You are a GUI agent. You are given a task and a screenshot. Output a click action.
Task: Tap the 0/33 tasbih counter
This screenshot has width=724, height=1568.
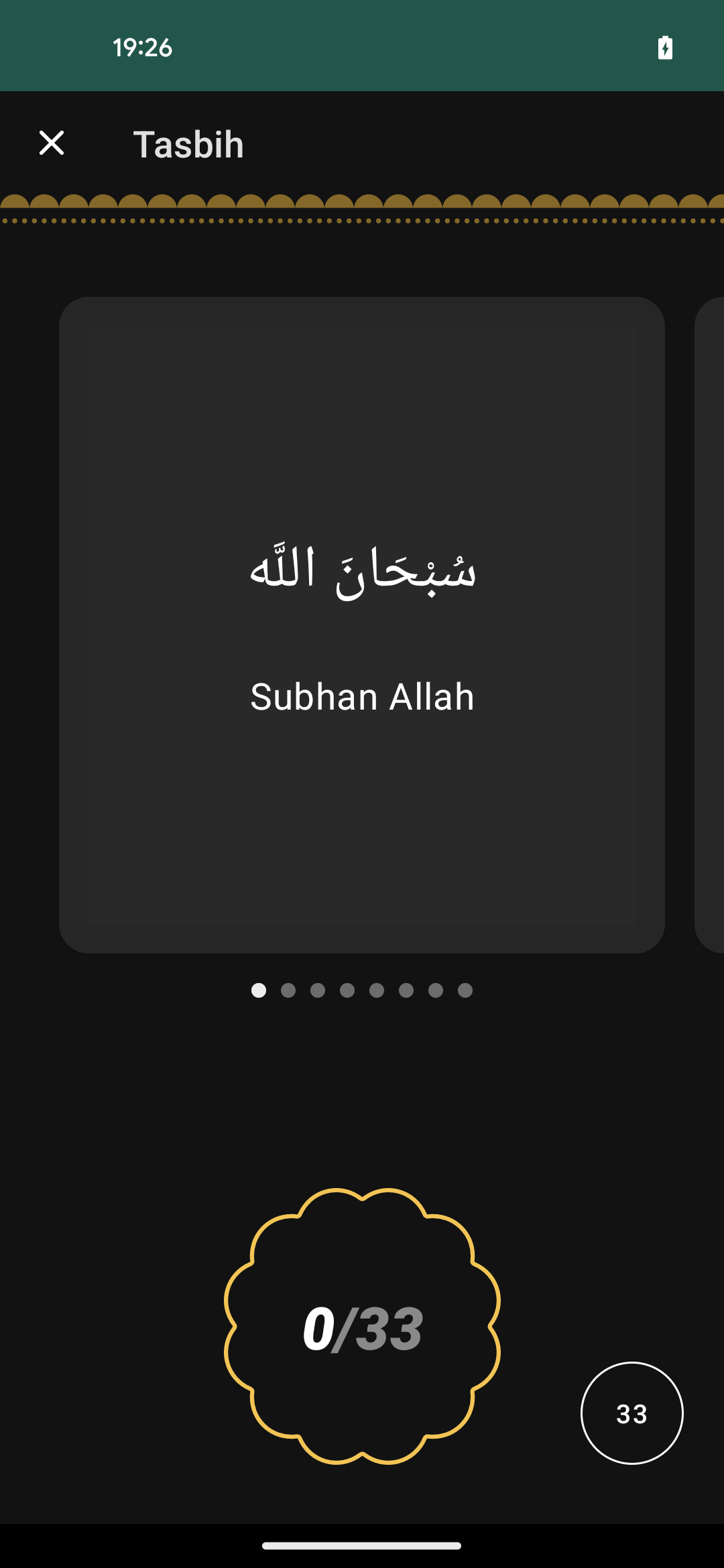pos(362,1327)
